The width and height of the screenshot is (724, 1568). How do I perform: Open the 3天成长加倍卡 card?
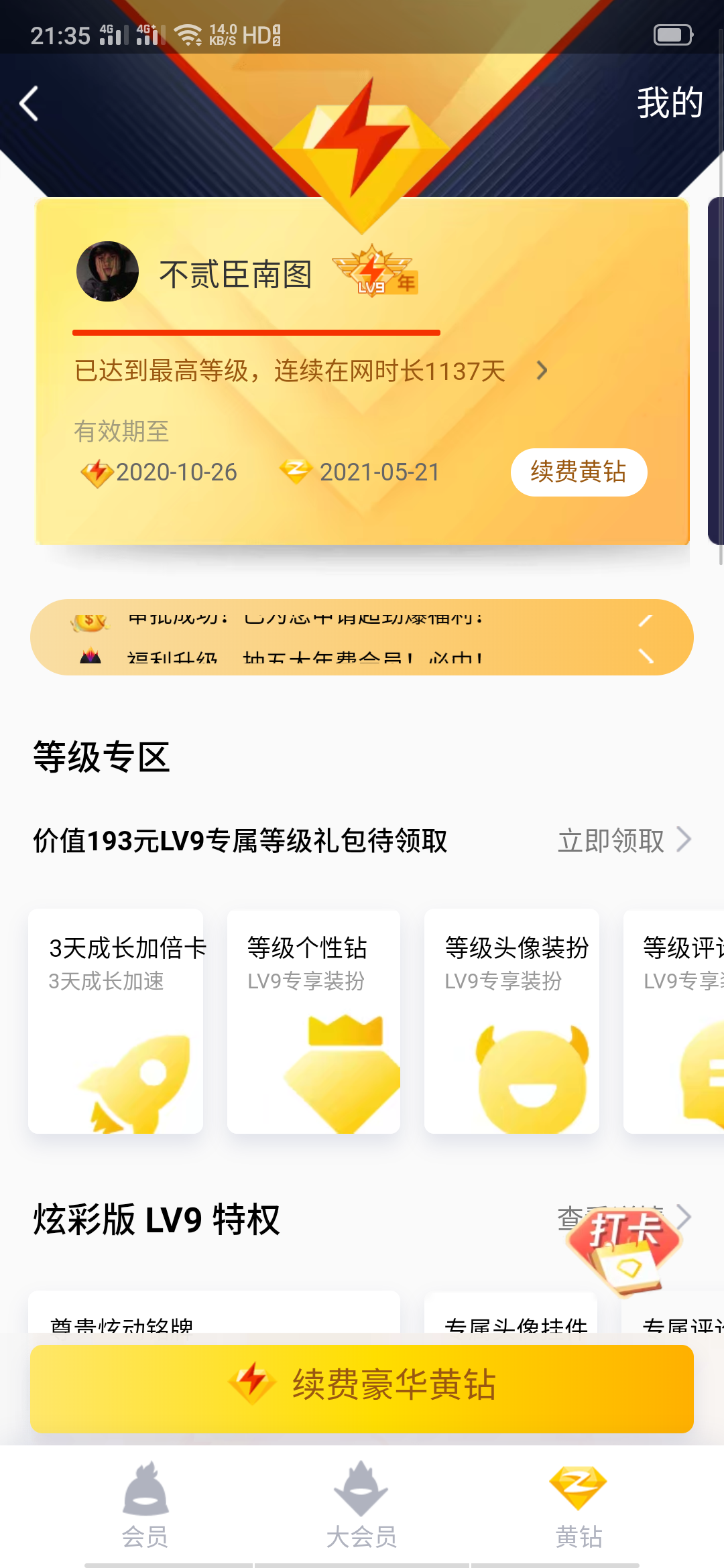(115, 1021)
